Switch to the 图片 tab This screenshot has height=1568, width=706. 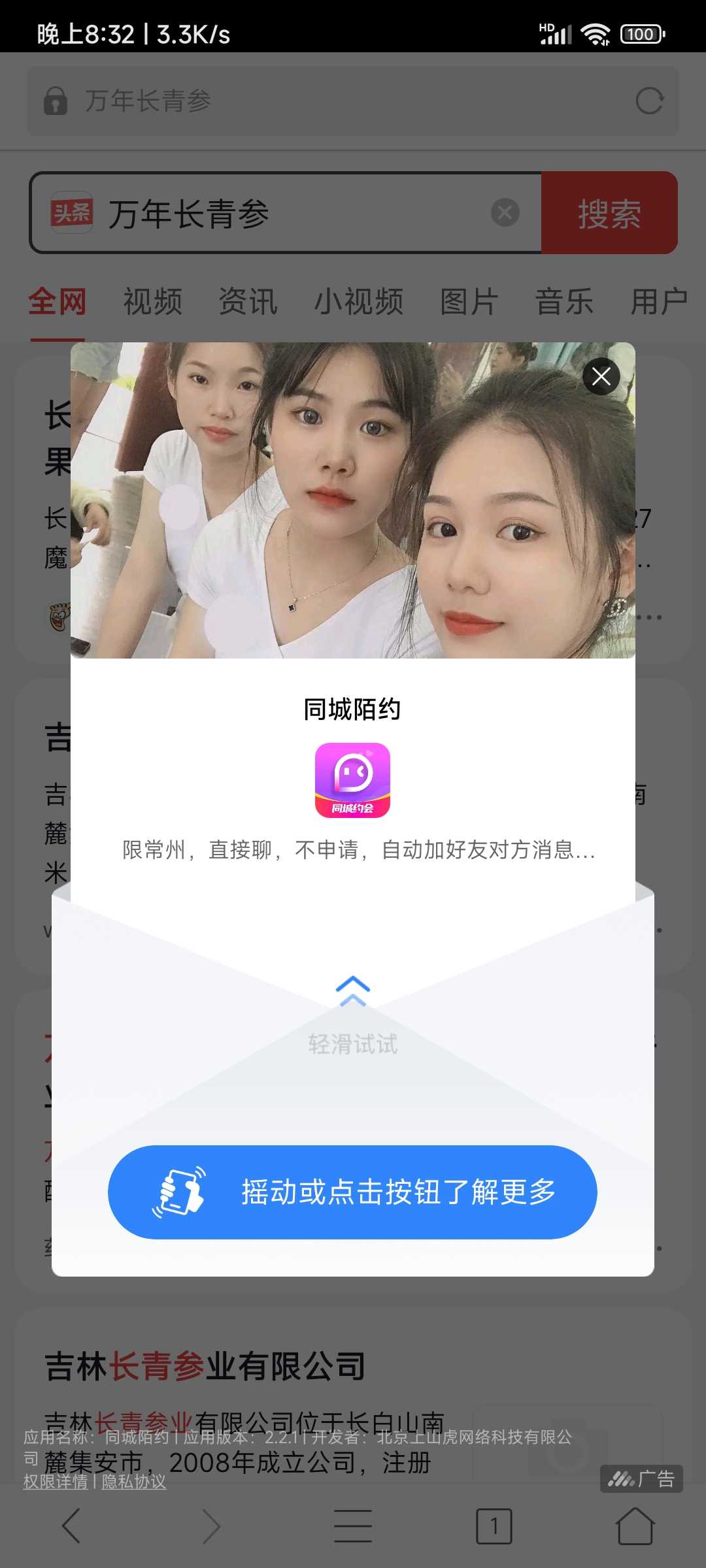pos(469,302)
